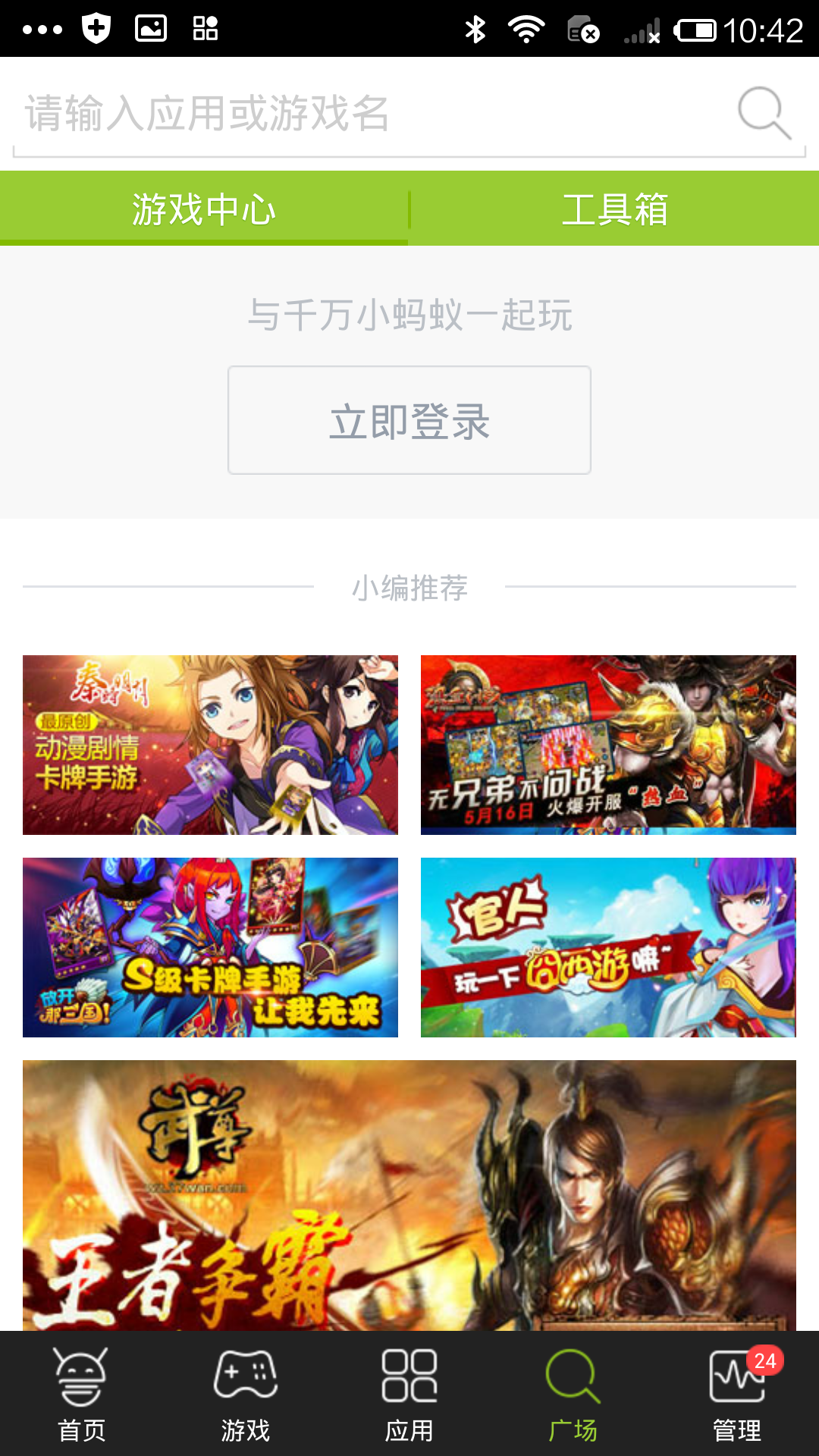819x1456 pixels.
Task: Open the 动漫剧情卡牌手游 banner
Action: tap(210, 745)
